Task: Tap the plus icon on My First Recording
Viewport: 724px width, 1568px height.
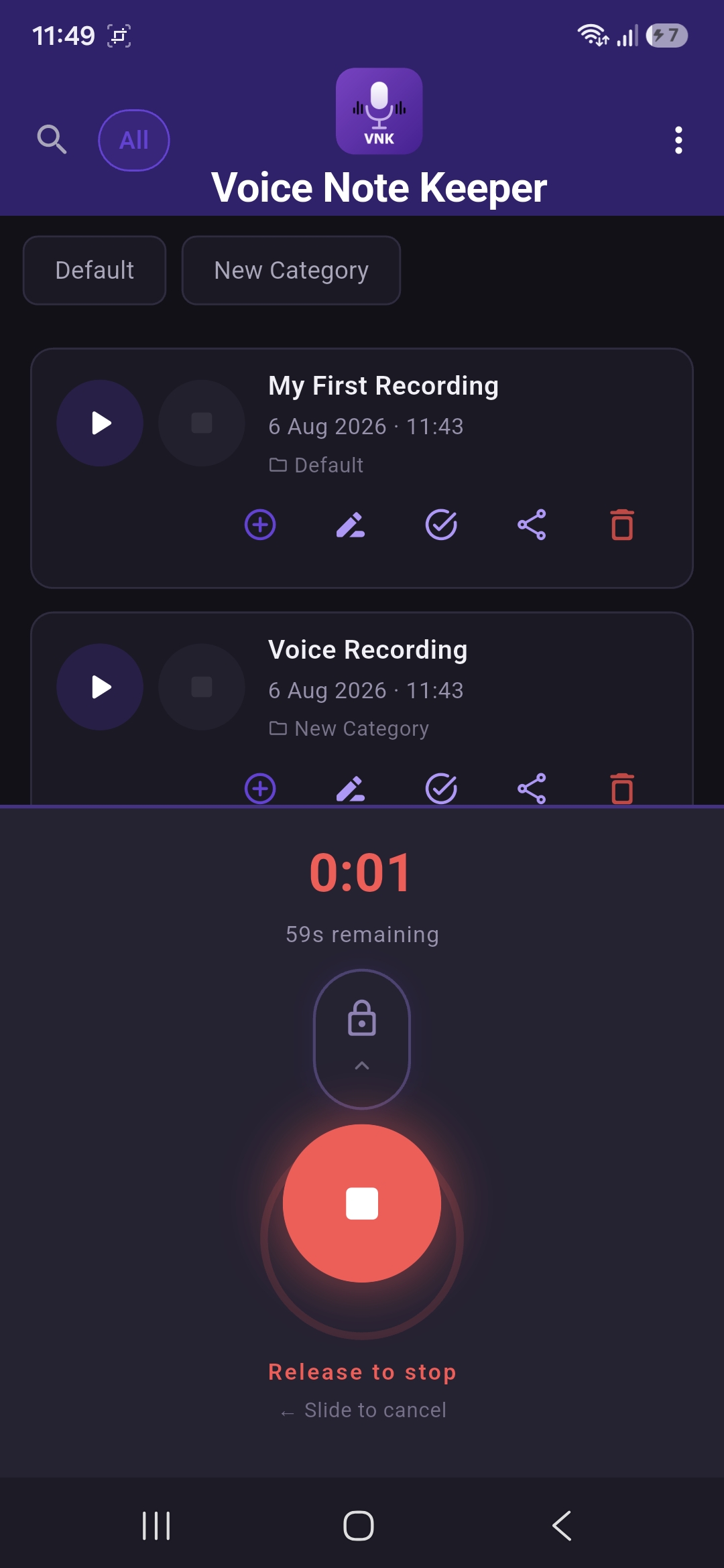Action: click(260, 525)
